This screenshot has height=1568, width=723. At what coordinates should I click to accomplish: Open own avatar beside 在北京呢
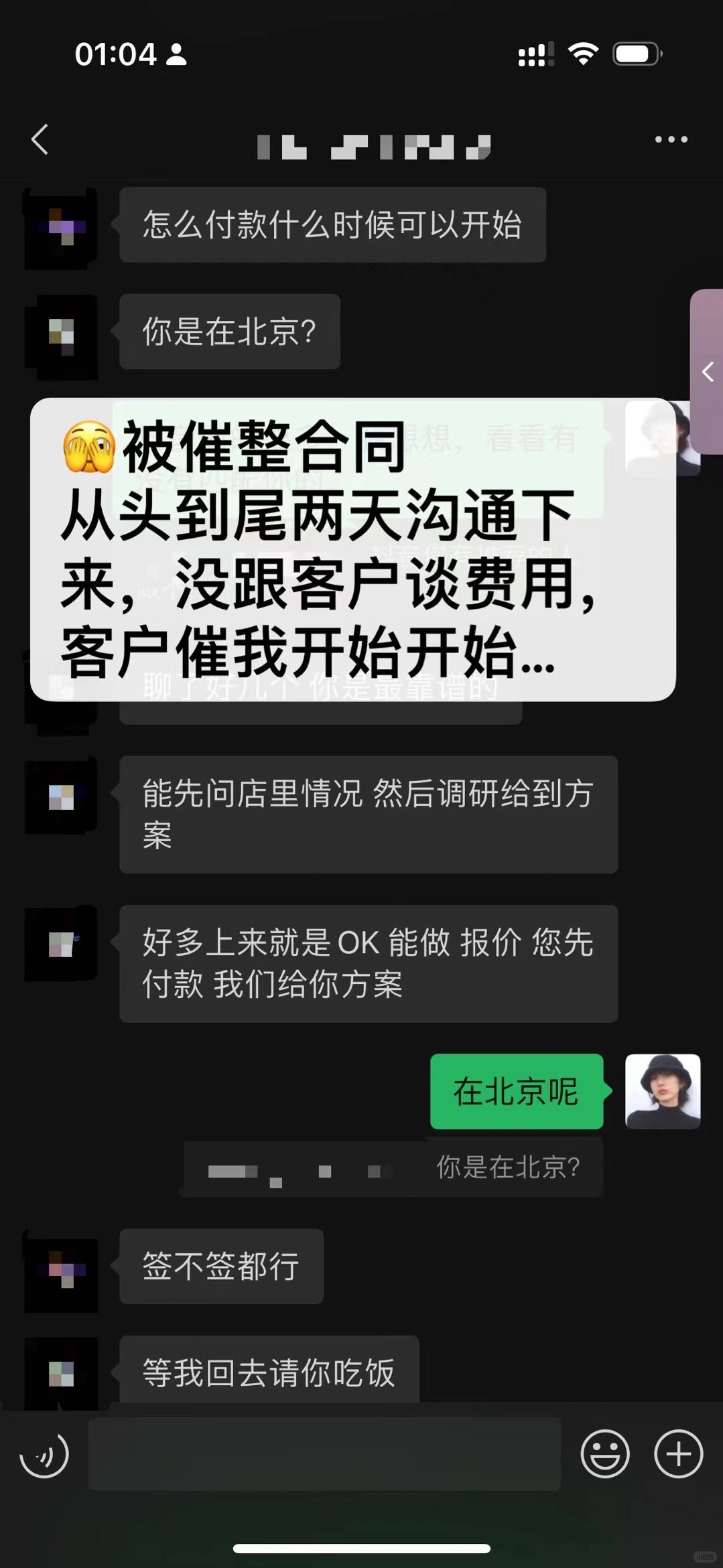(x=662, y=1091)
